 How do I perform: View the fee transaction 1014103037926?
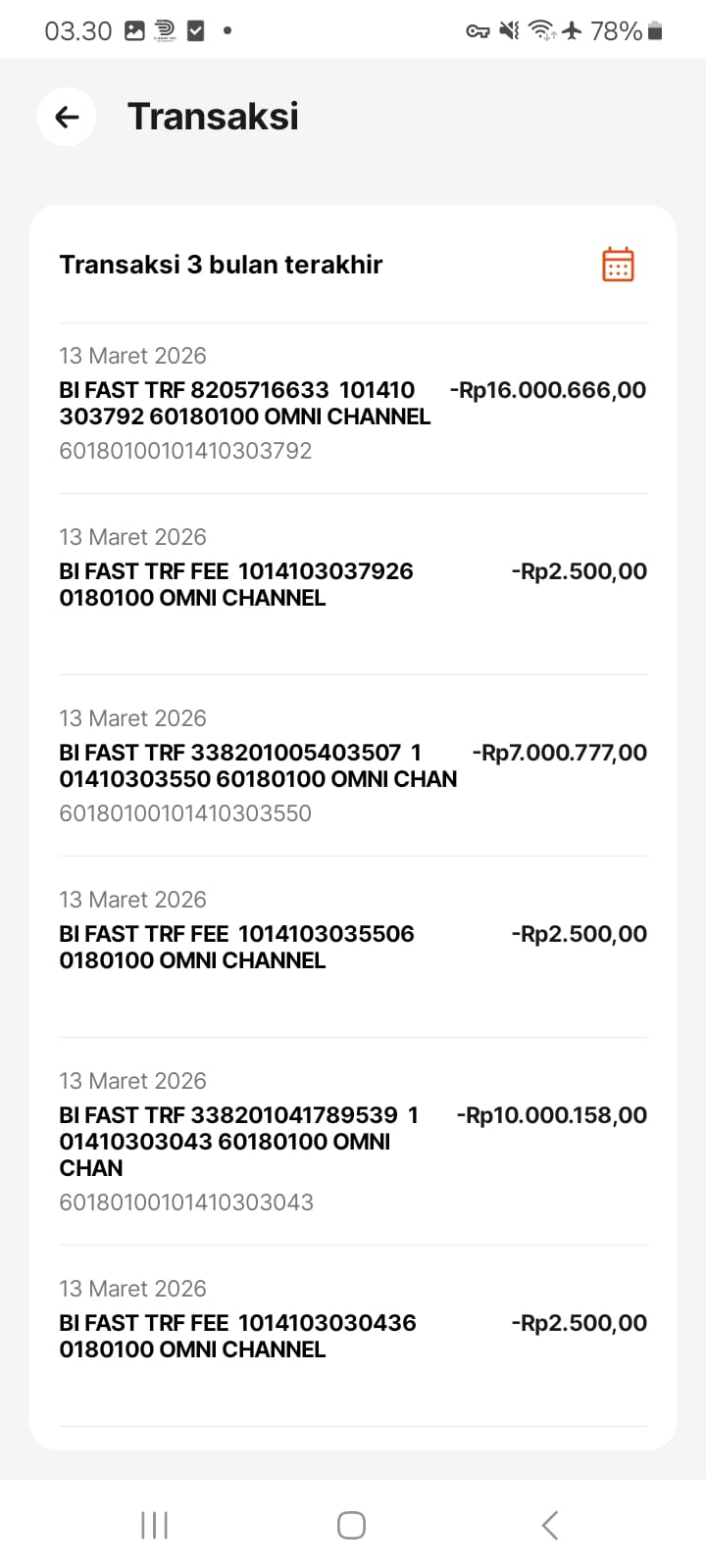point(352,584)
